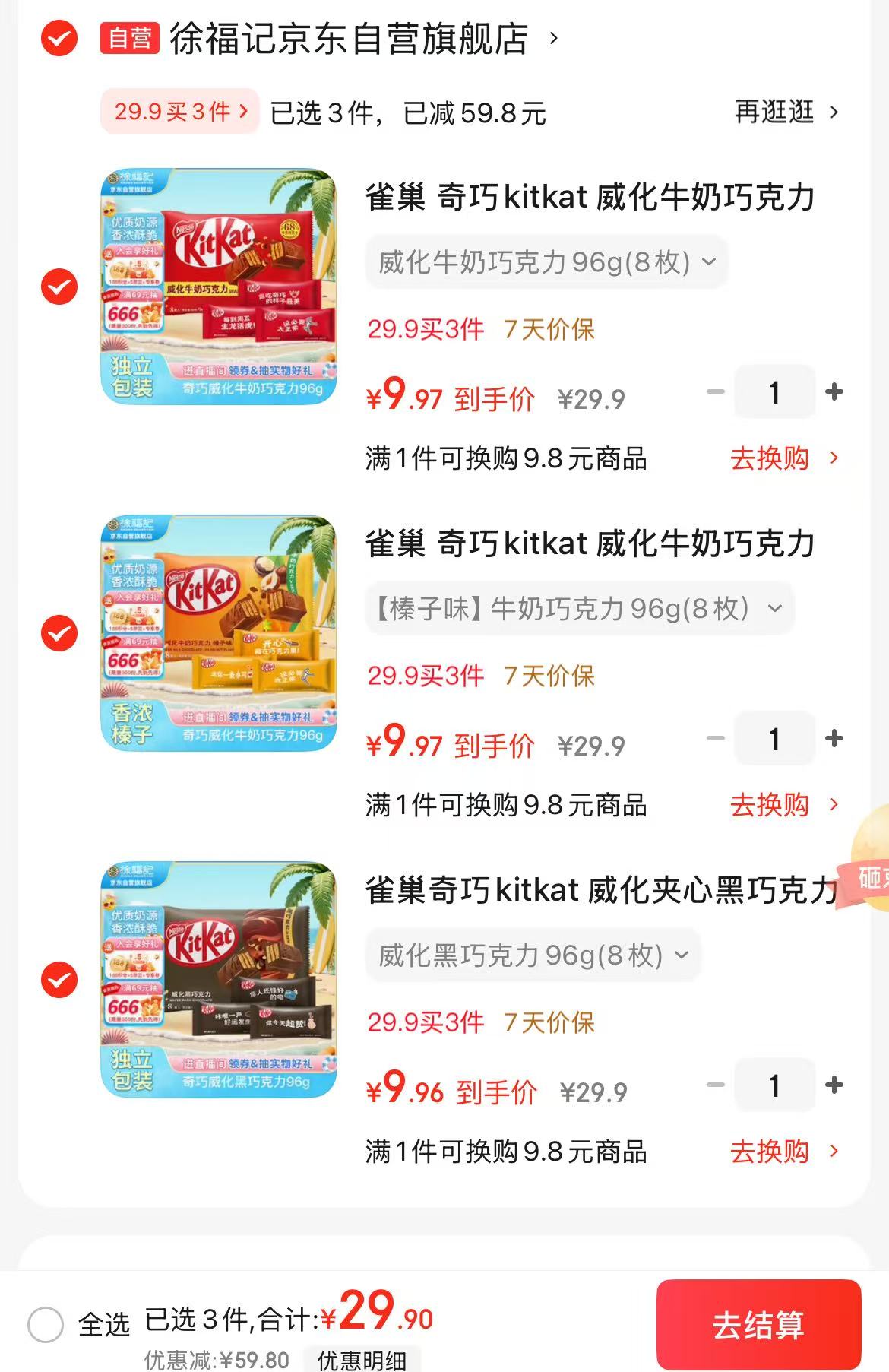Open the 29.9买3件 promotion tag
This screenshot has height=1372, width=889.
point(180,112)
